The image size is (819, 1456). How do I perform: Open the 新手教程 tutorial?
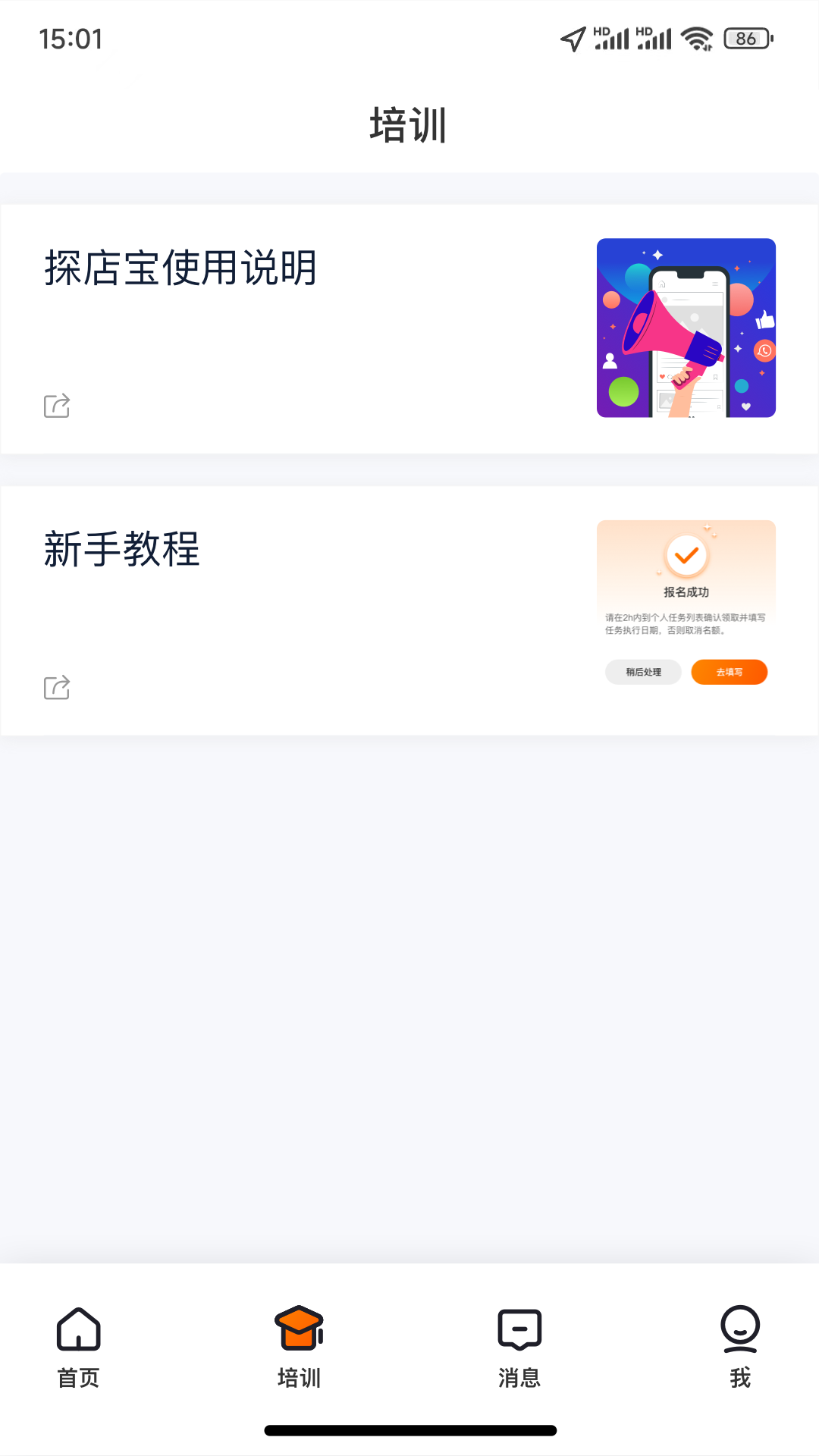pos(121,551)
